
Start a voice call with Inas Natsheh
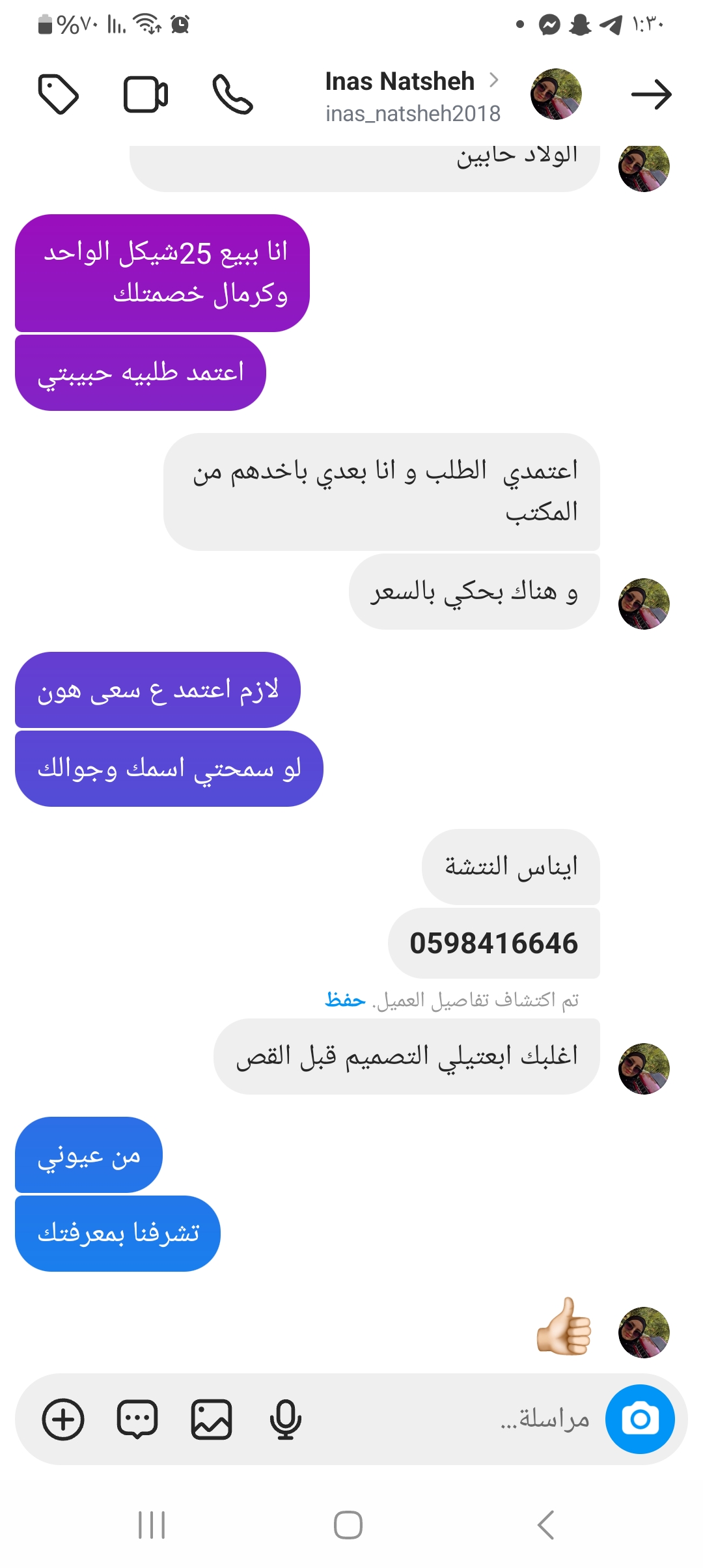[232, 95]
